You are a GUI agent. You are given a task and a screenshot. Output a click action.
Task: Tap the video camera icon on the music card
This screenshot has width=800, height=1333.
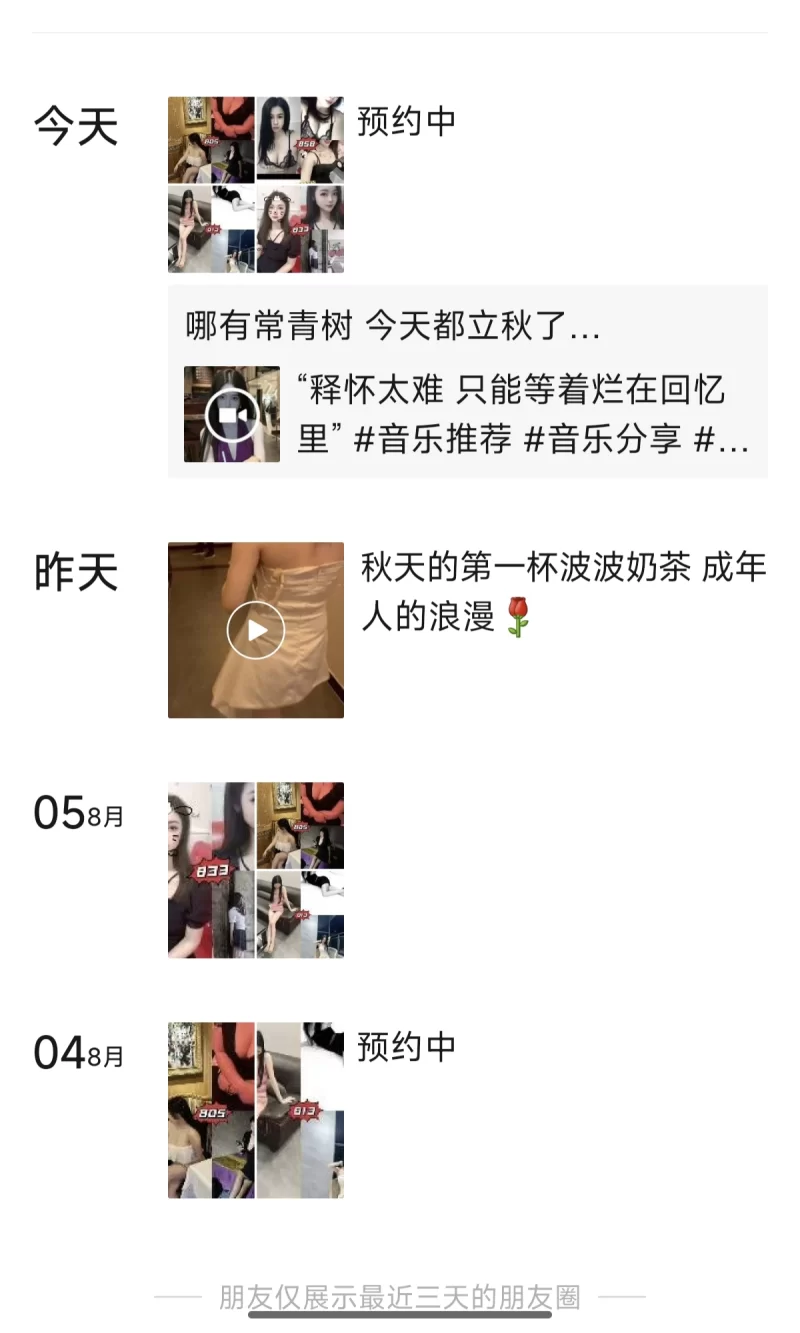click(x=231, y=414)
